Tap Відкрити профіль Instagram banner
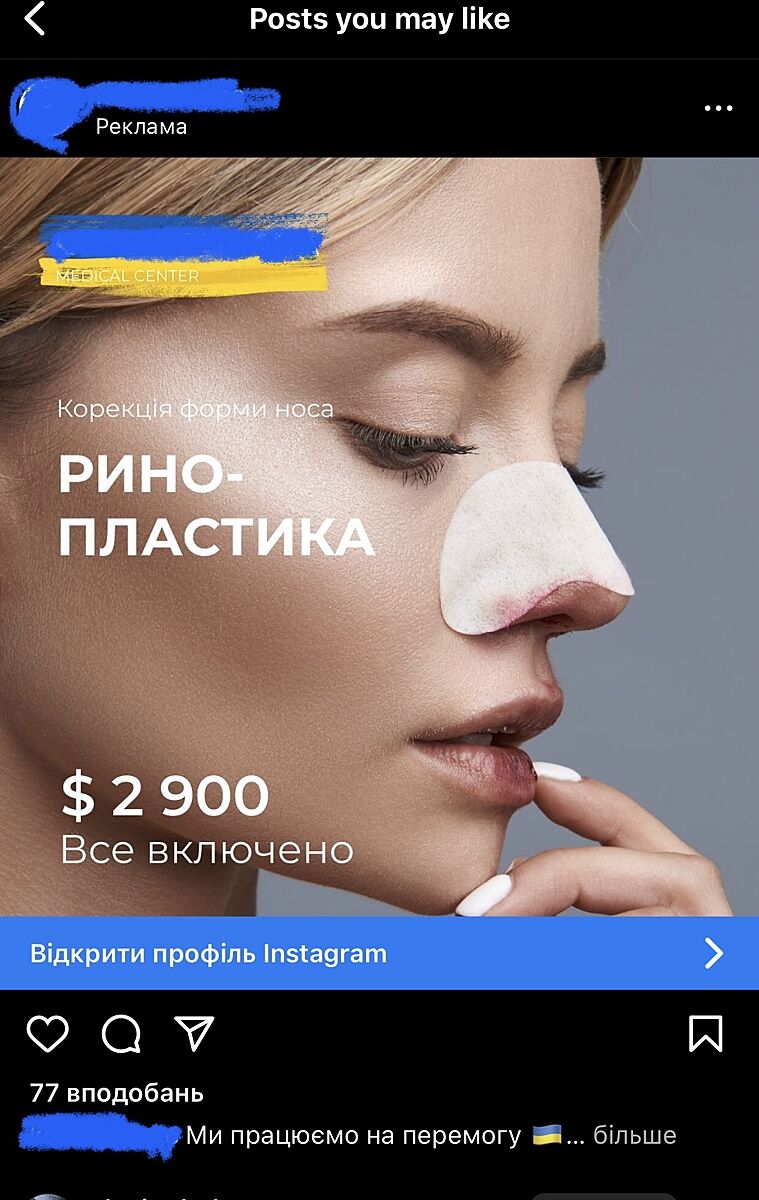 click(379, 953)
